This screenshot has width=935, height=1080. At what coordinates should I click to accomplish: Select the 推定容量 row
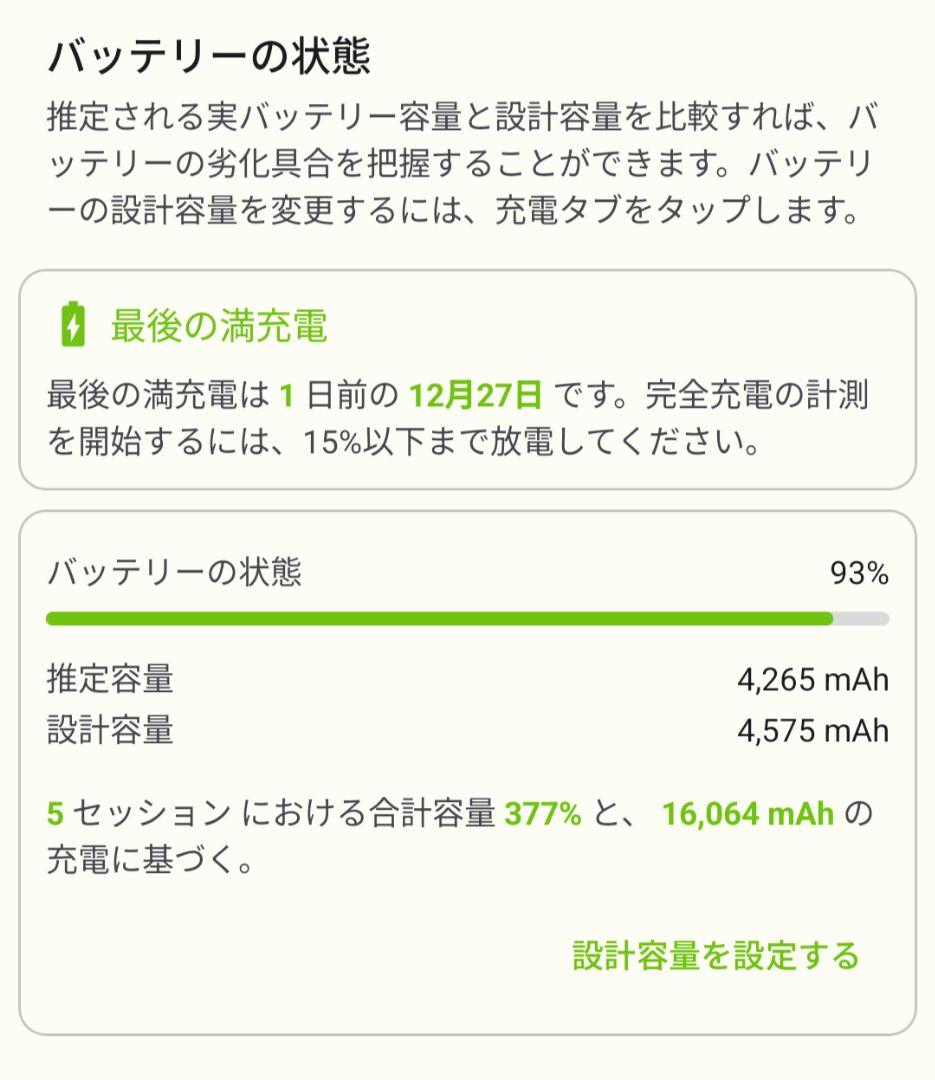tap(112, 680)
